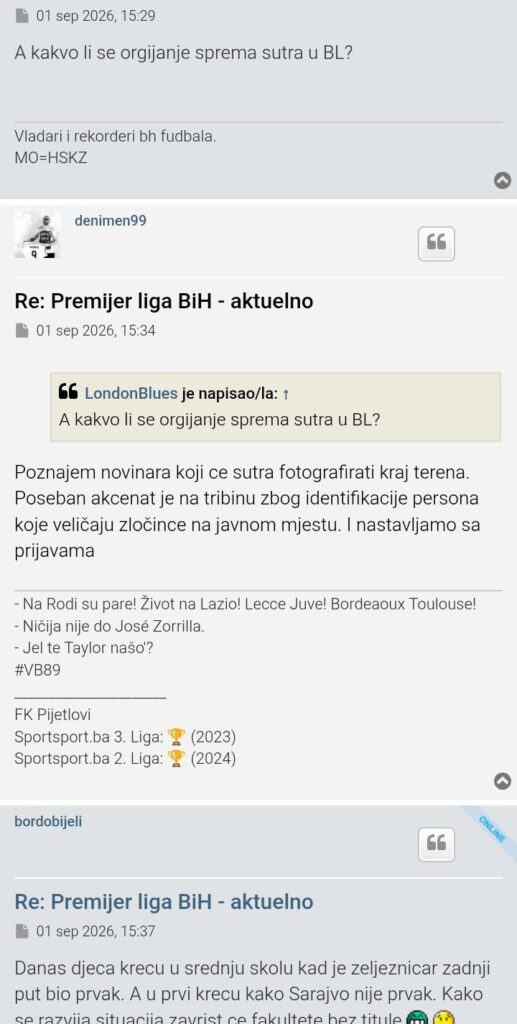Quote denimen99's post

tap(436, 244)
